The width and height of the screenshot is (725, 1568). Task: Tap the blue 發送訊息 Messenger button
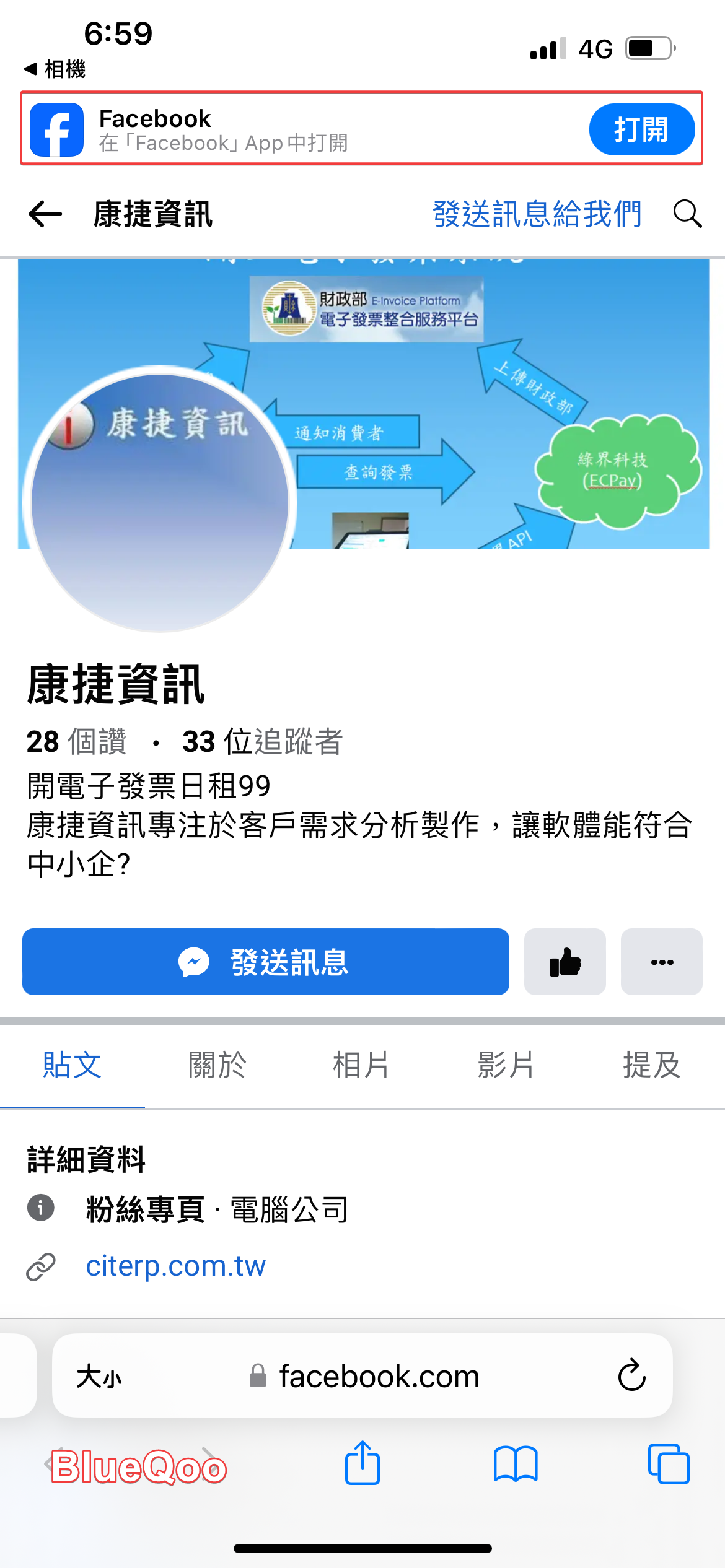(265, 962)
